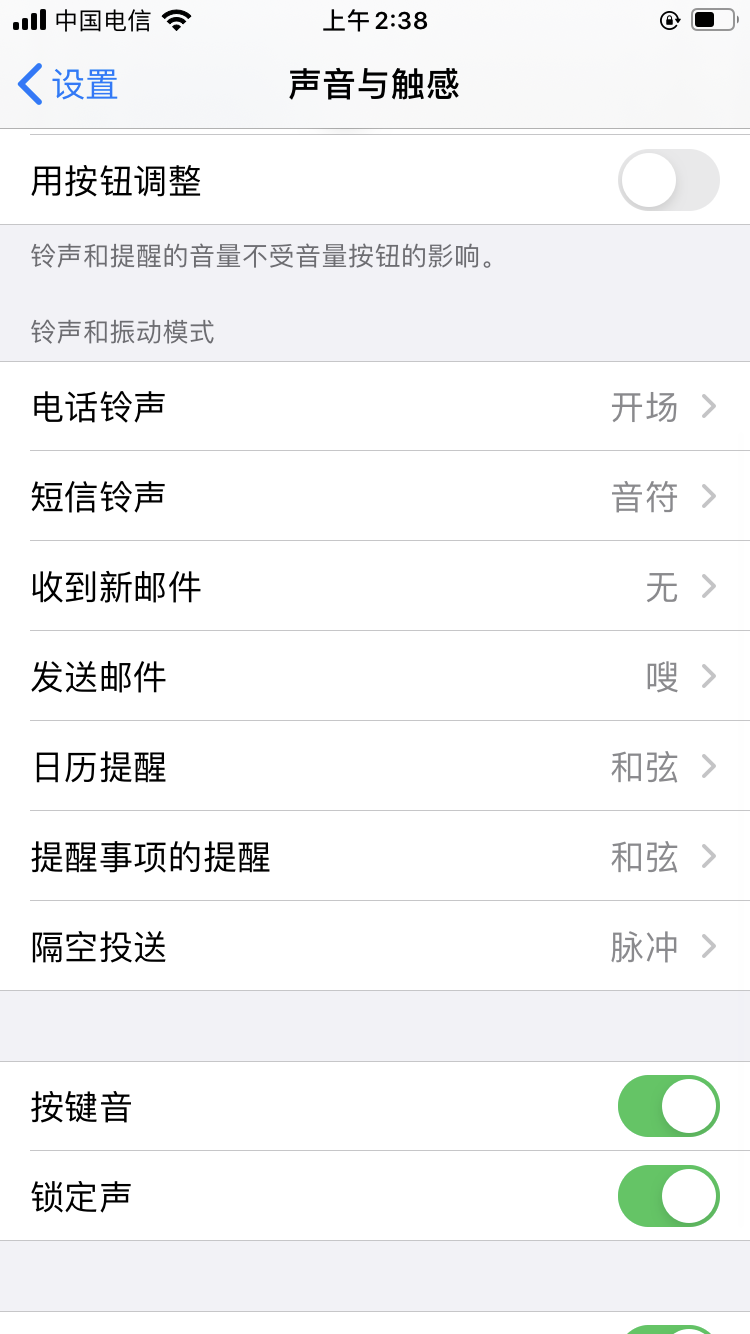Open 提醒事项的提醒 sound settings

pos(375,856)
